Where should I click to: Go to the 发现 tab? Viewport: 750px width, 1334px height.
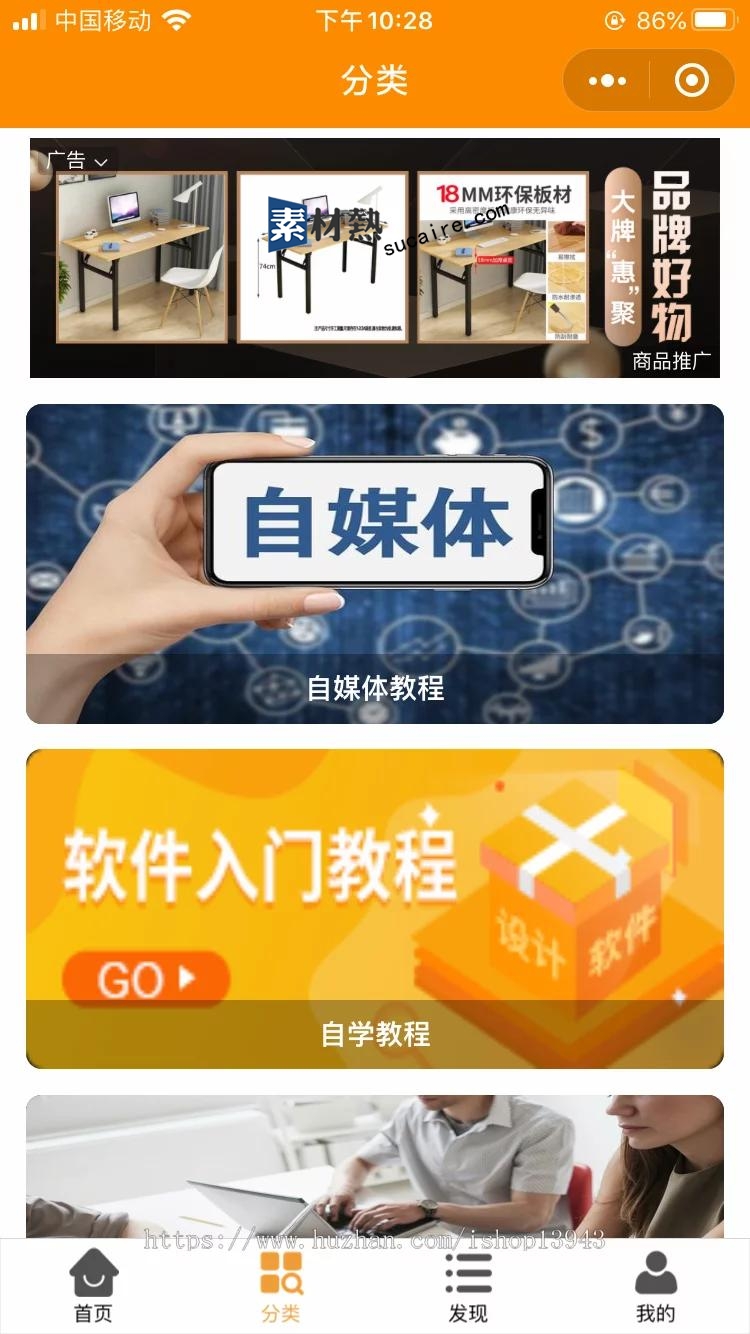point(468,1286)
